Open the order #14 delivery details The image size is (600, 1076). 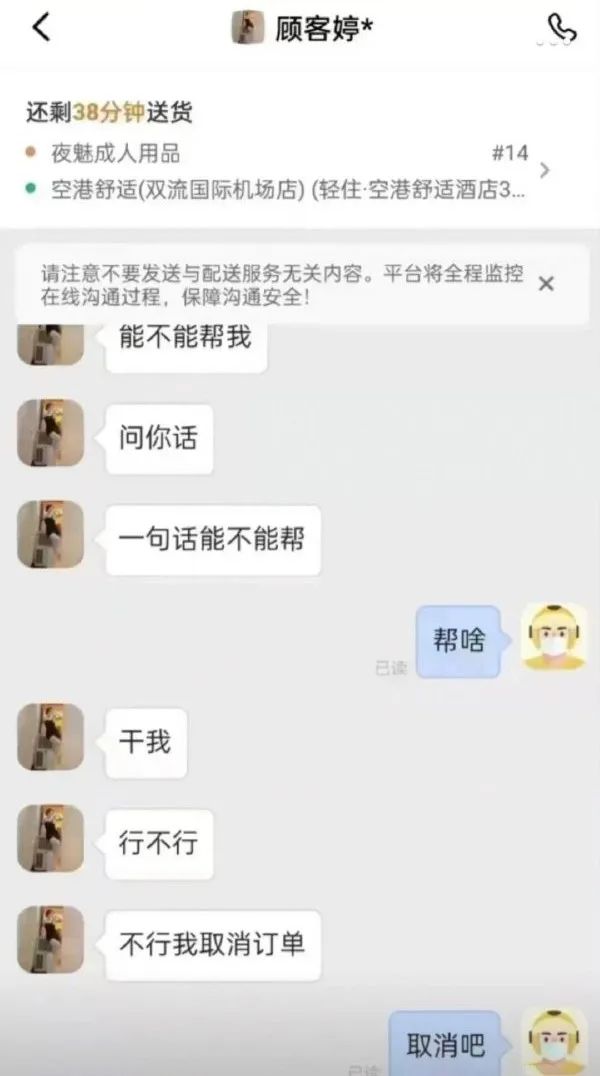click(543, 171)
